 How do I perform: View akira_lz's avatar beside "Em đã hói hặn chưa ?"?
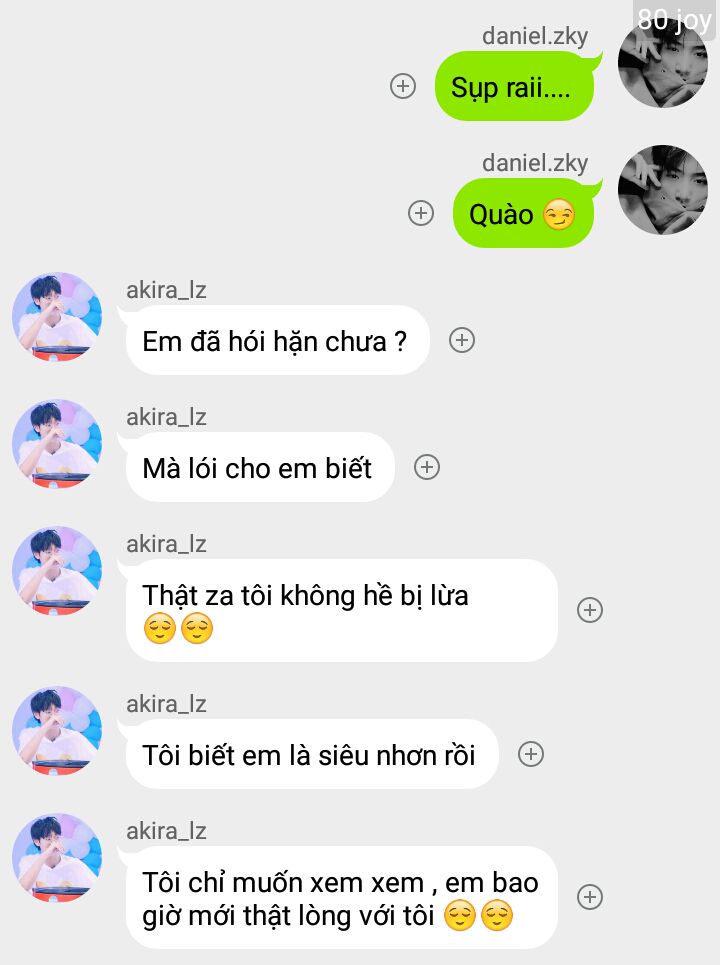click(x=57, y=317)
